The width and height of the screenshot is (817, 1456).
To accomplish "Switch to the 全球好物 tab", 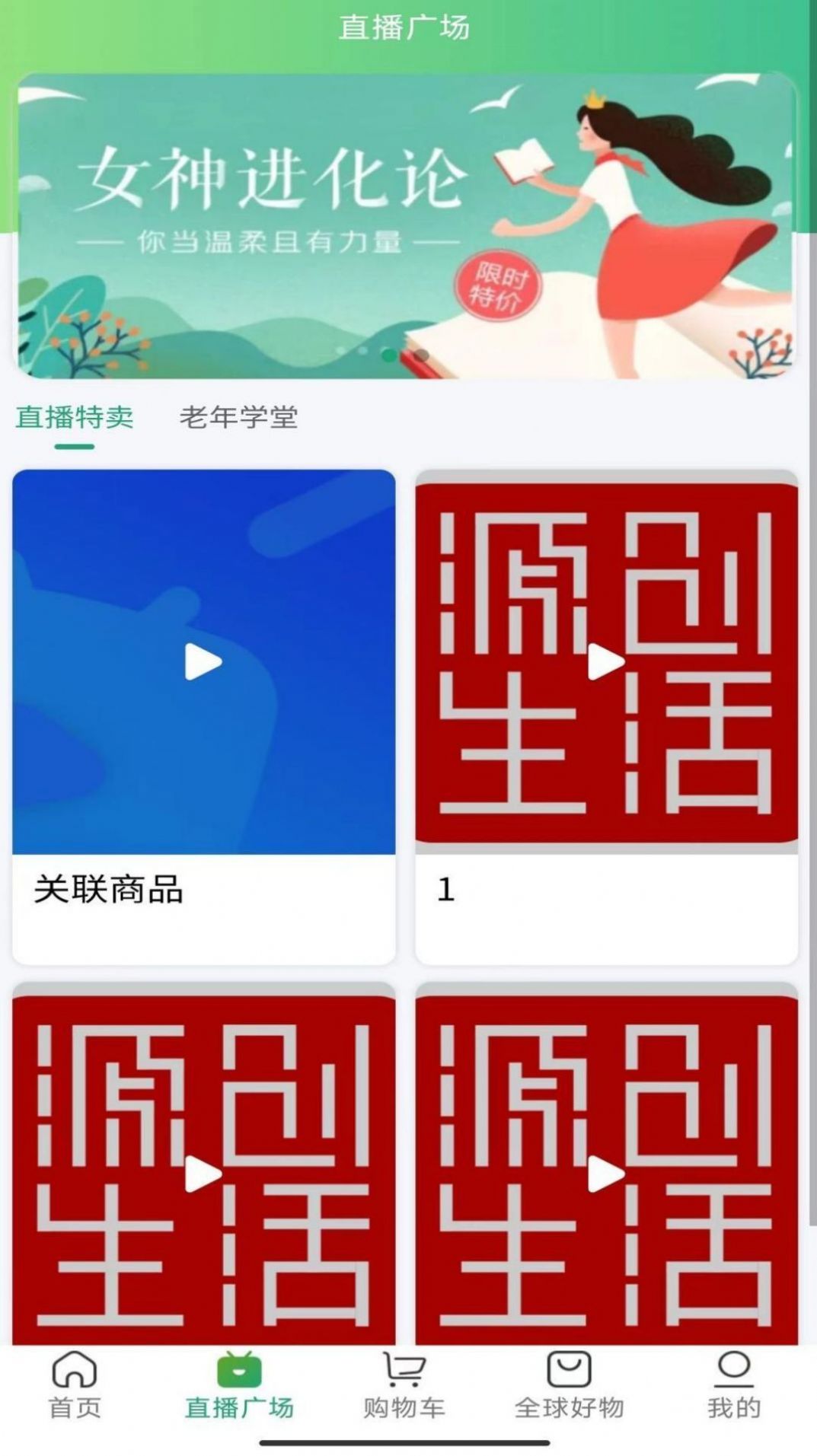I will 569,1385.
